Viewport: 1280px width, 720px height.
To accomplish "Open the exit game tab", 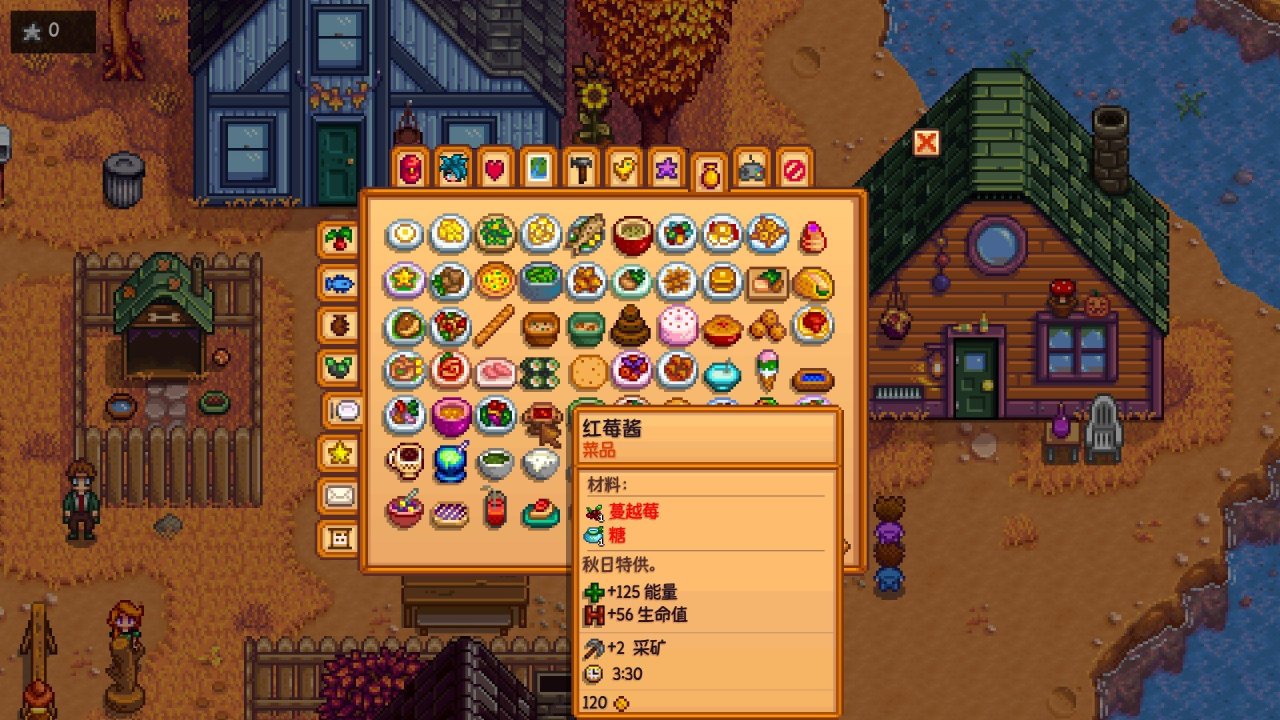I will [x=795, y=168].
